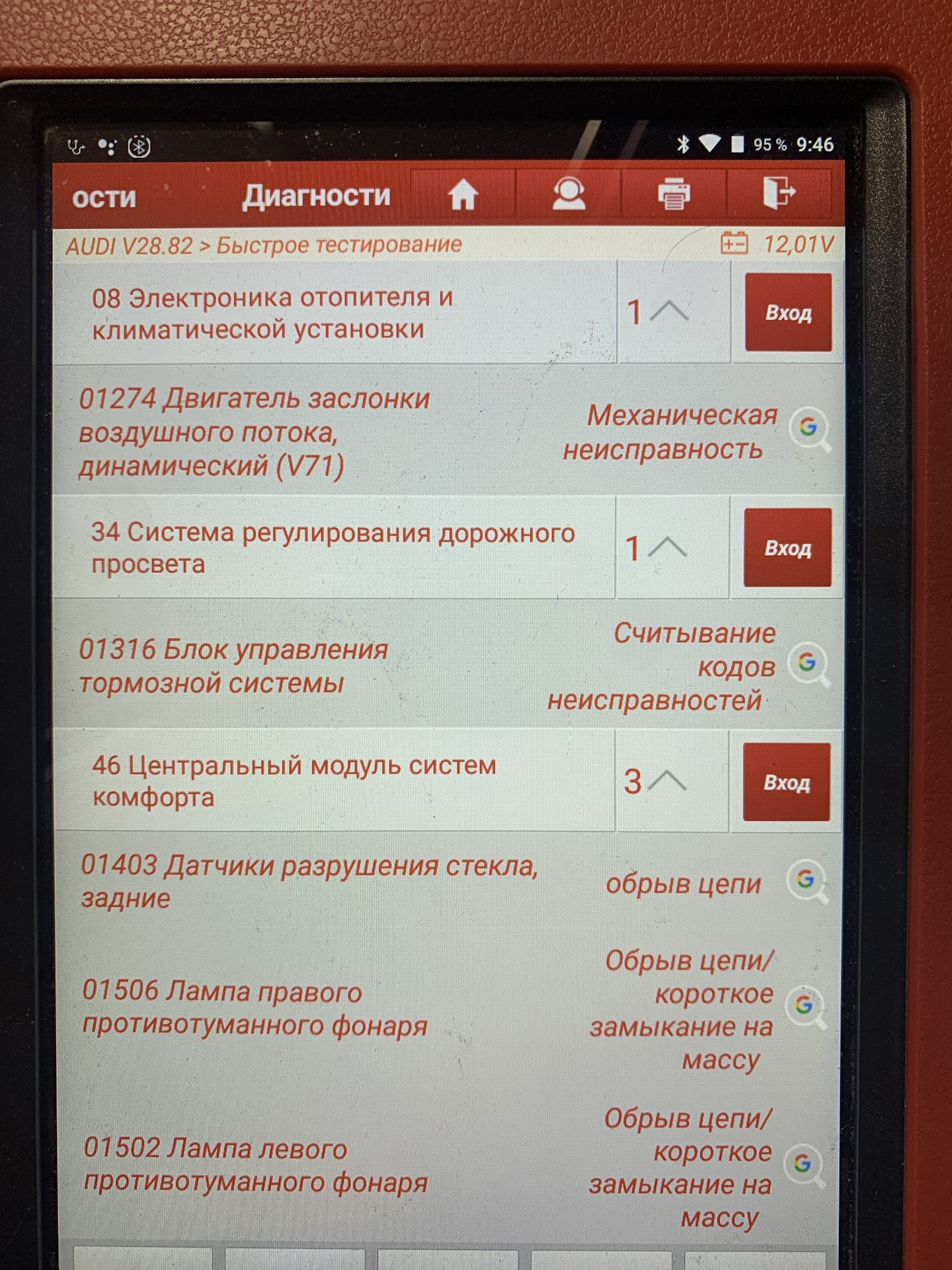
Task: Google search fault code 01403
Action: [807, 880]
